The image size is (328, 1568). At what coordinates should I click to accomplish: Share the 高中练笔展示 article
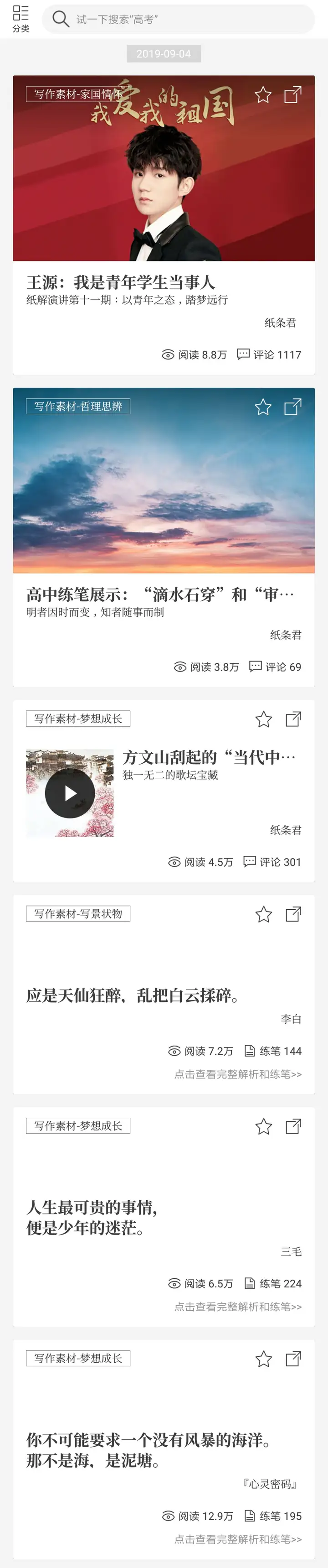pyautogui.click(x=293, y=406)
